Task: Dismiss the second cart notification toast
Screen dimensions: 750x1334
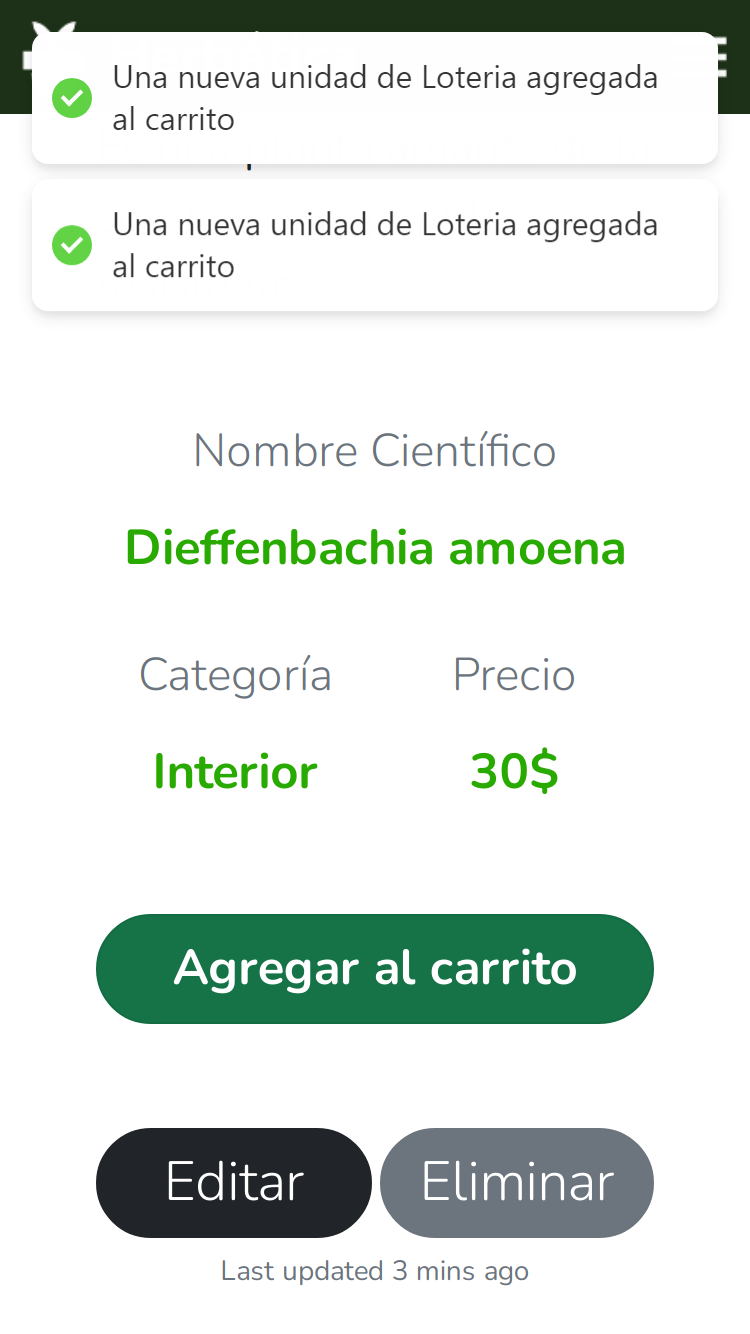Action: coord(375,245)
